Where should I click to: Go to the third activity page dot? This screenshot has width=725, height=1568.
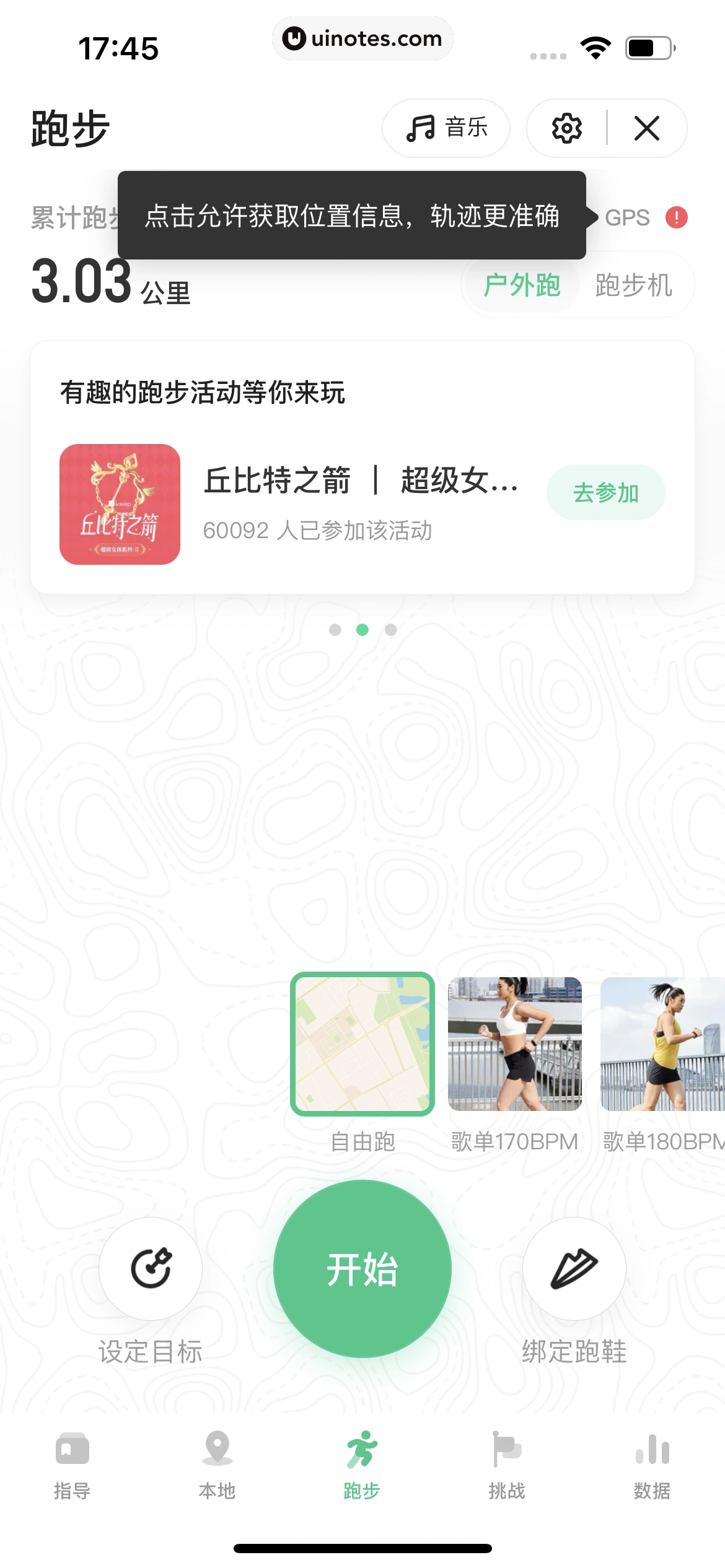point(390,630)
